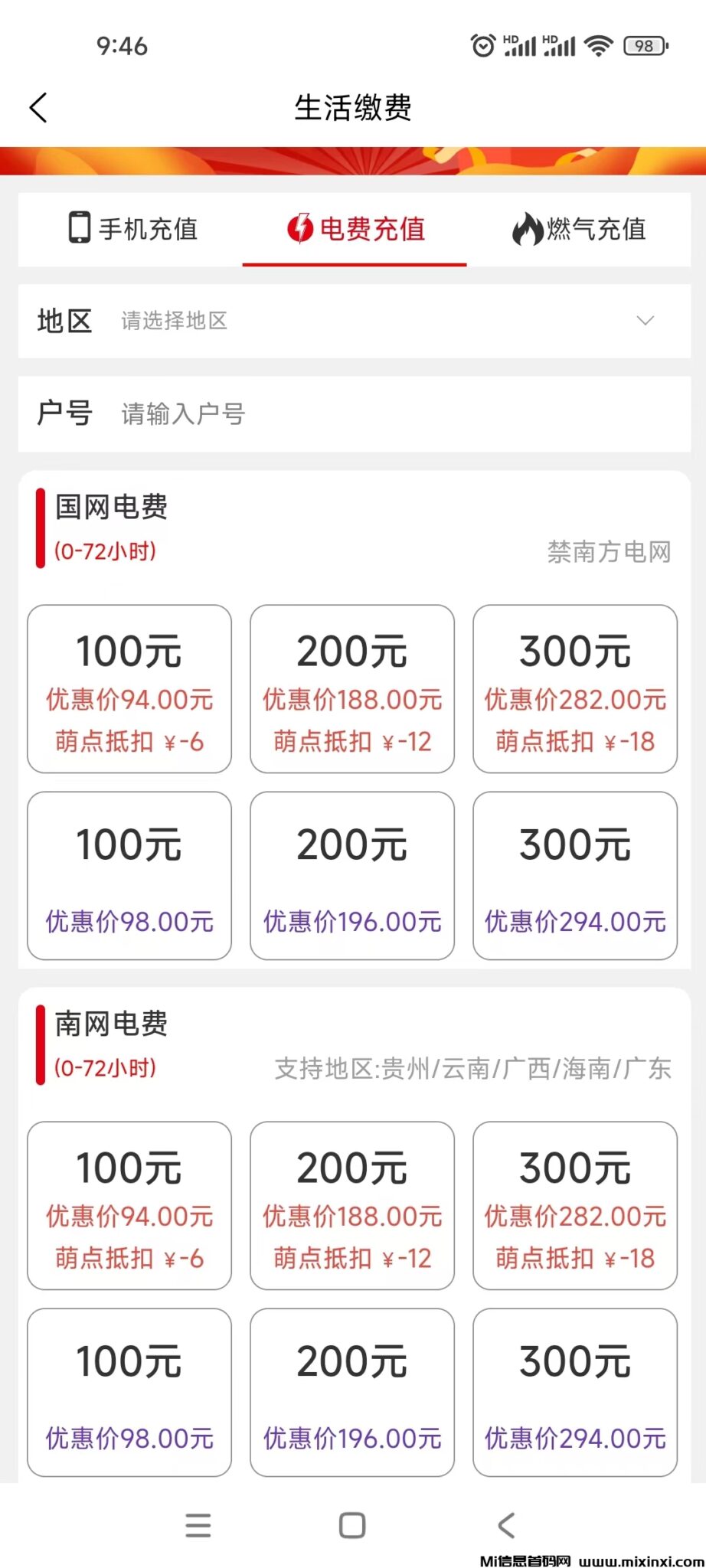Image resolution: width=706 pixels, height=1568 pixels.
Task: Choose 国网电费 100元 at 优惠价94.00元
Action: 129,689
